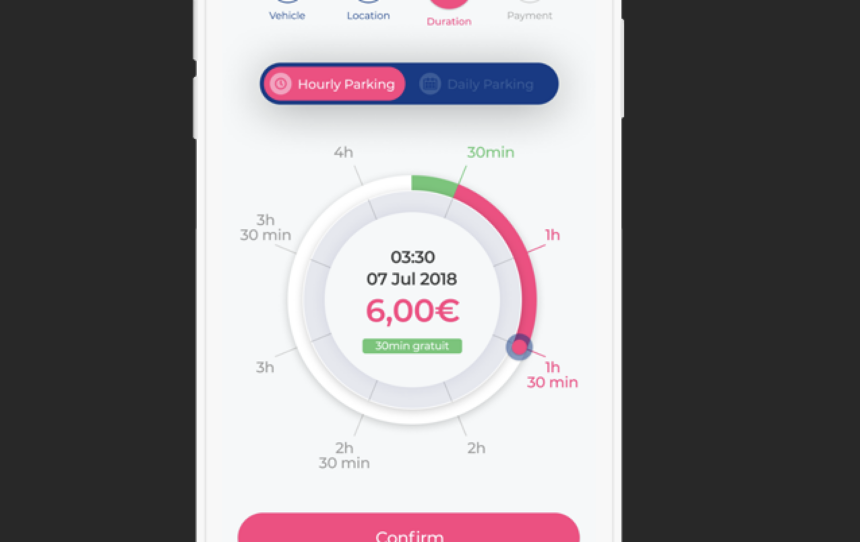Confirm the parking duration
Image resolution: width=860 pixels, height=542 pixels.
click(409, 531)
